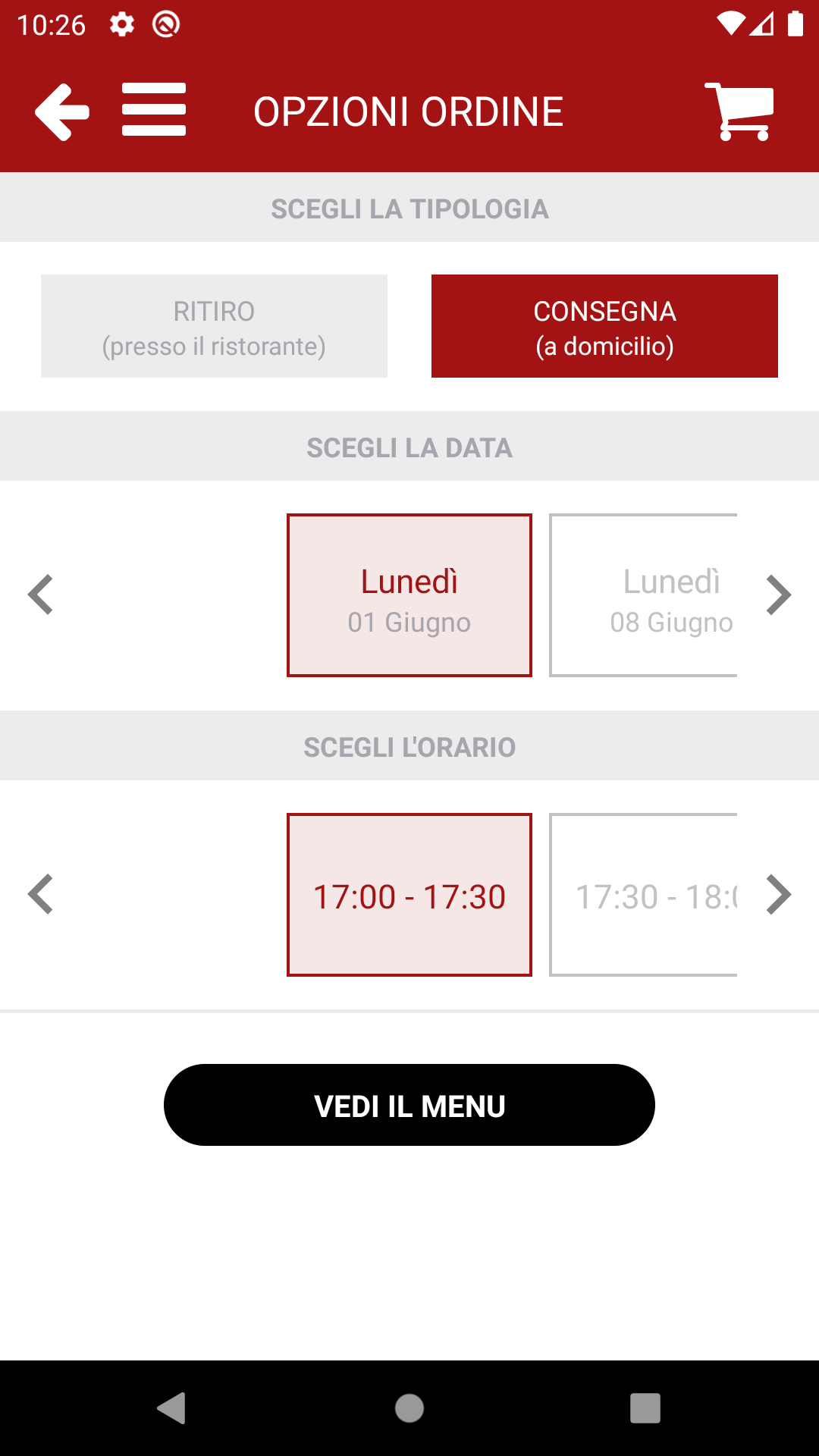
Task: Open recent apps from navigation bar
Action: coord(645,1408)
